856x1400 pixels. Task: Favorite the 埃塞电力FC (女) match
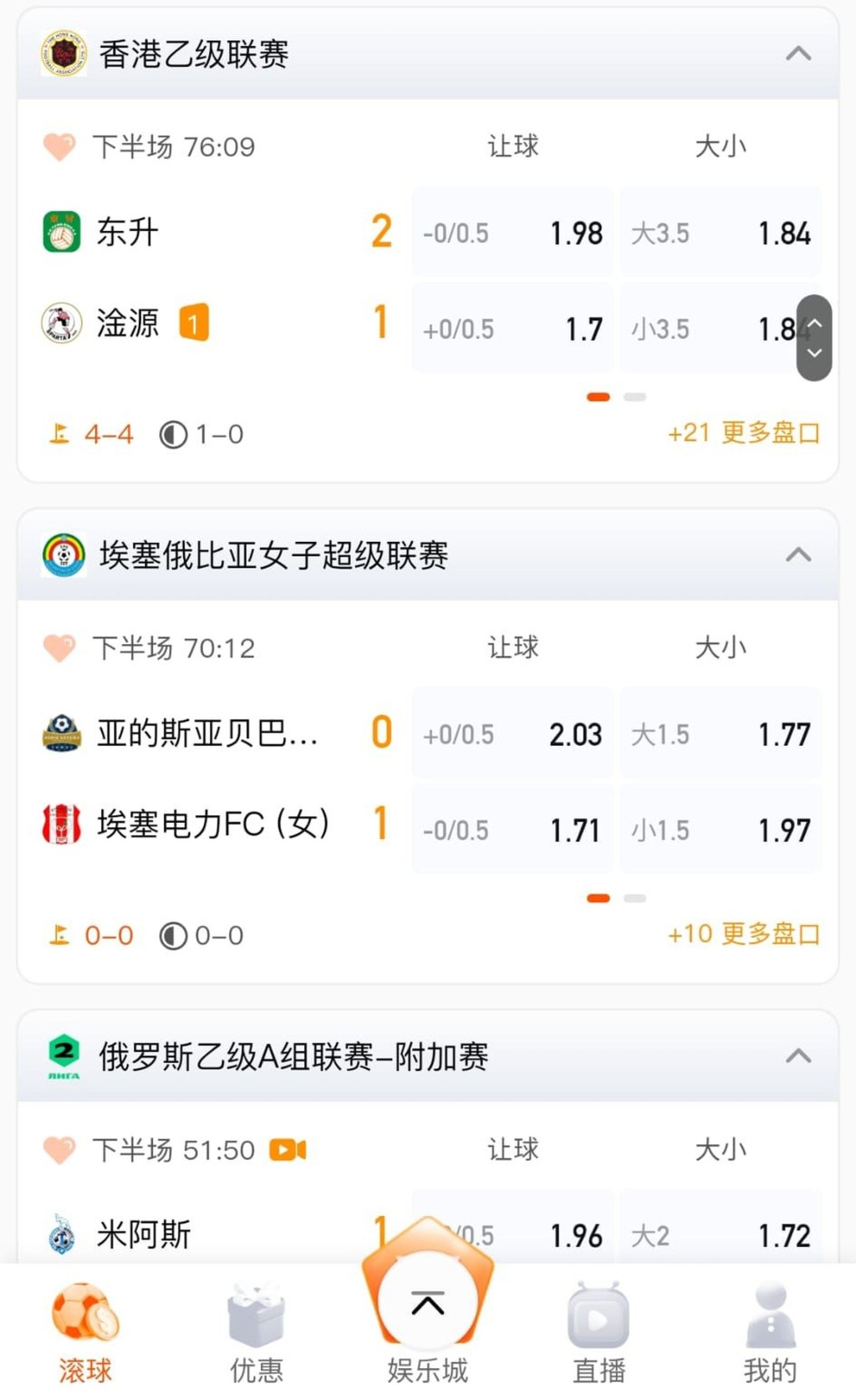click(59, 648)
